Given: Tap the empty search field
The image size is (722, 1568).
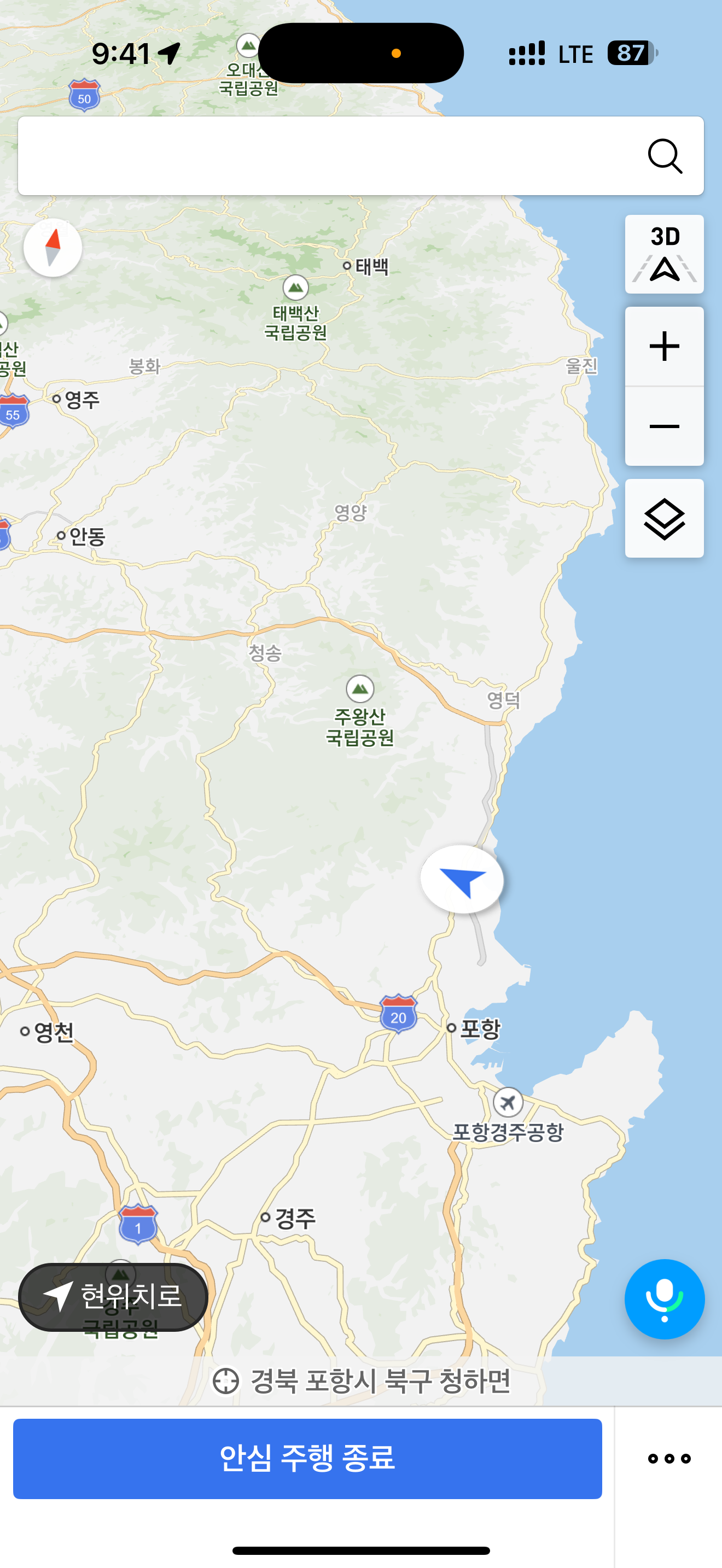Looking at the screenshot, I should point(329,156).
